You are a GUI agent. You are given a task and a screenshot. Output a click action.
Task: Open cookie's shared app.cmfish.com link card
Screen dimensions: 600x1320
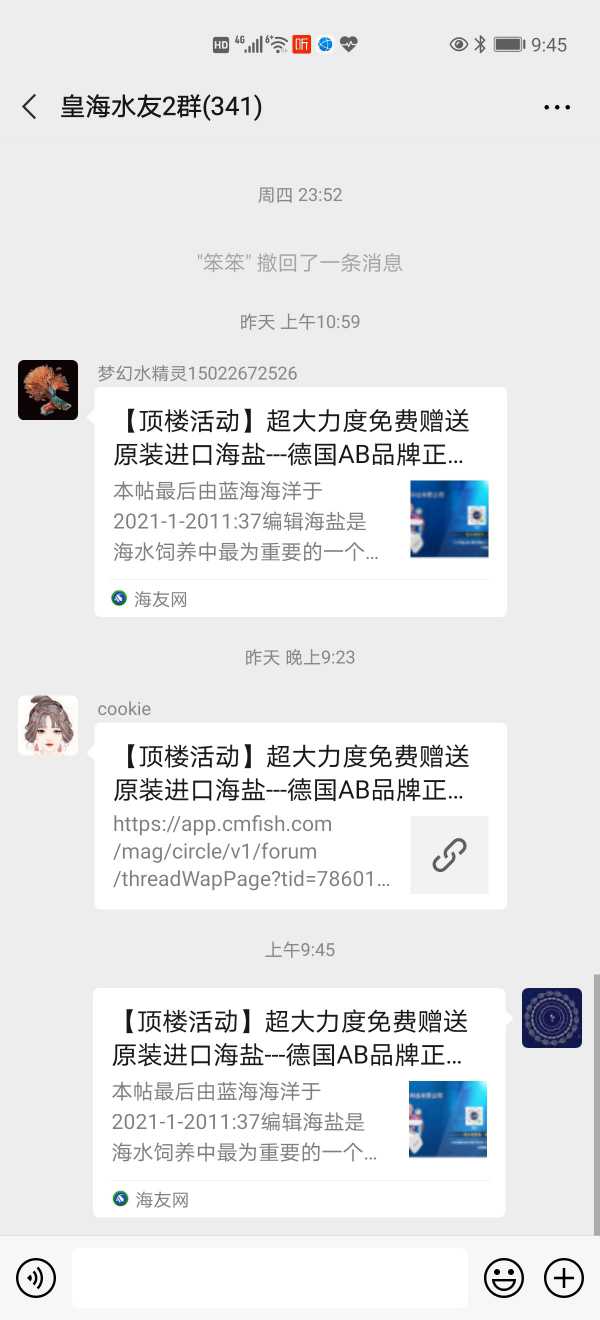(x=300, y=815)
